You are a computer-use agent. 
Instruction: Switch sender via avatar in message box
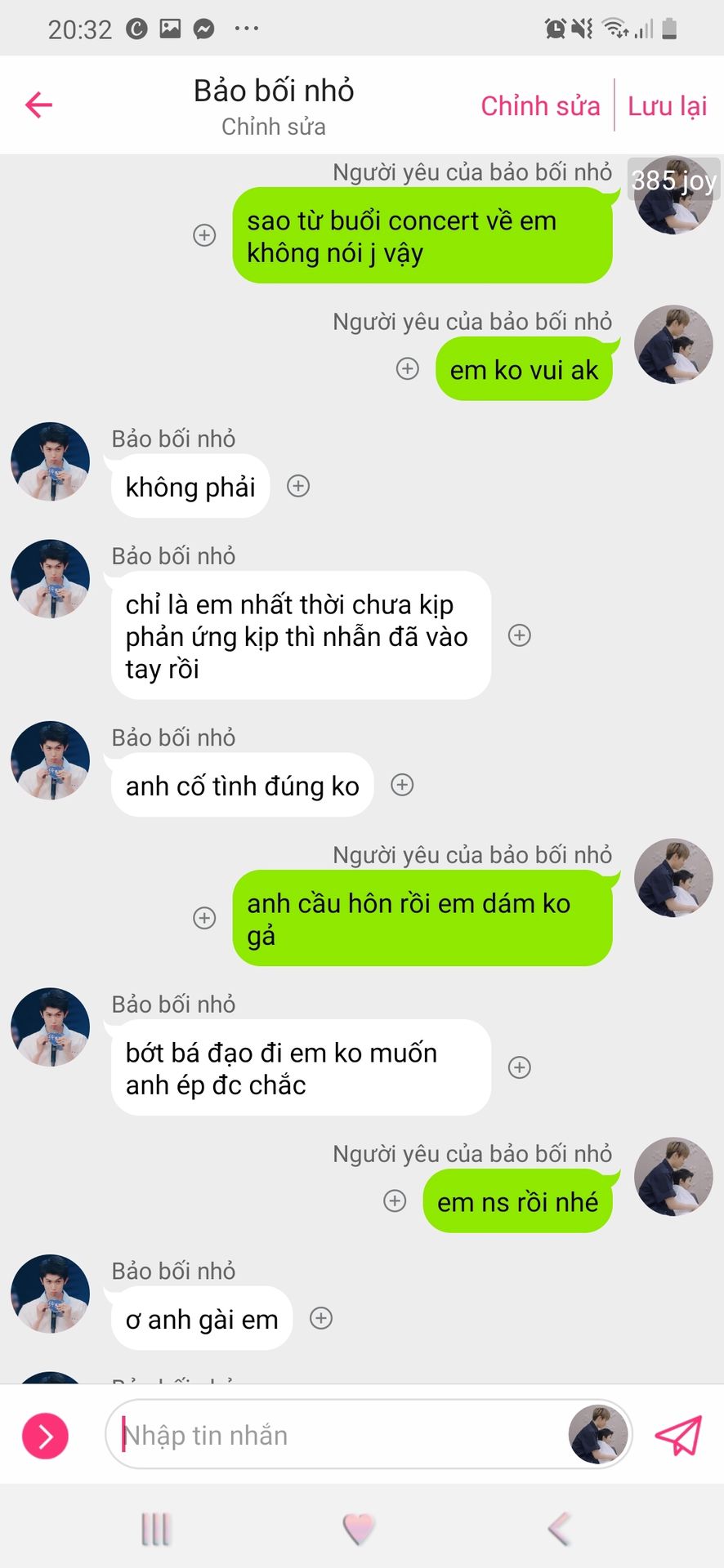pos(598,1435)
